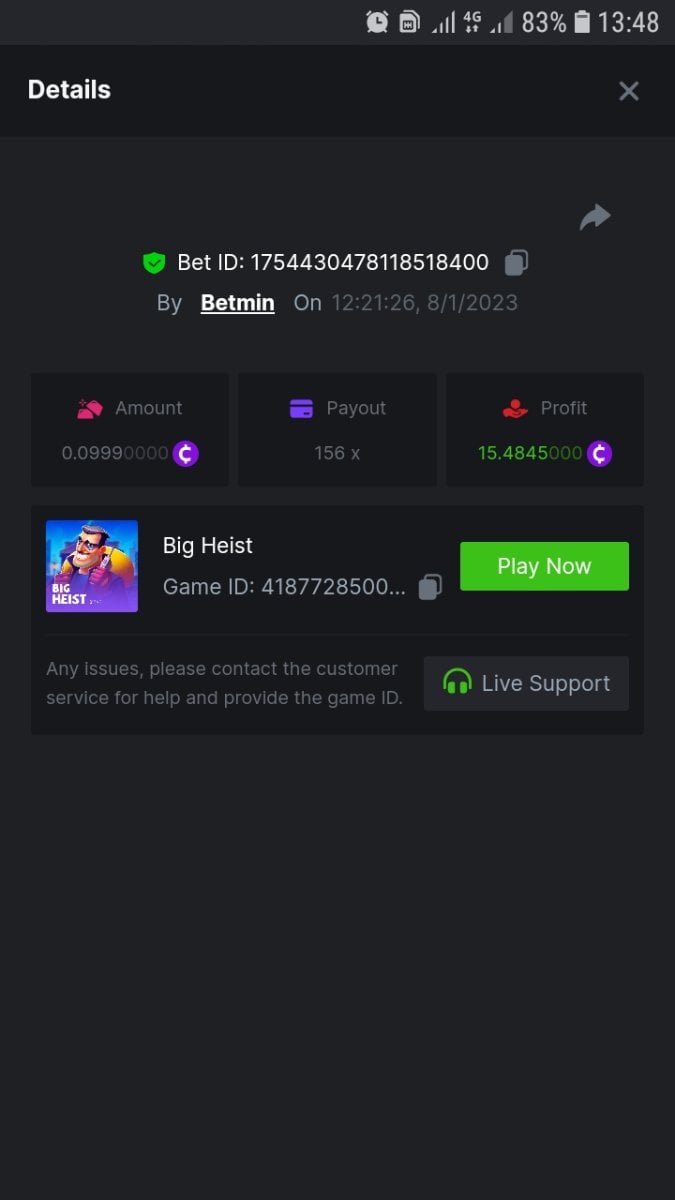The image size is (675, 1200).
Task: Tap Play Now for Big Heist
Action: (x=544, y=566)
